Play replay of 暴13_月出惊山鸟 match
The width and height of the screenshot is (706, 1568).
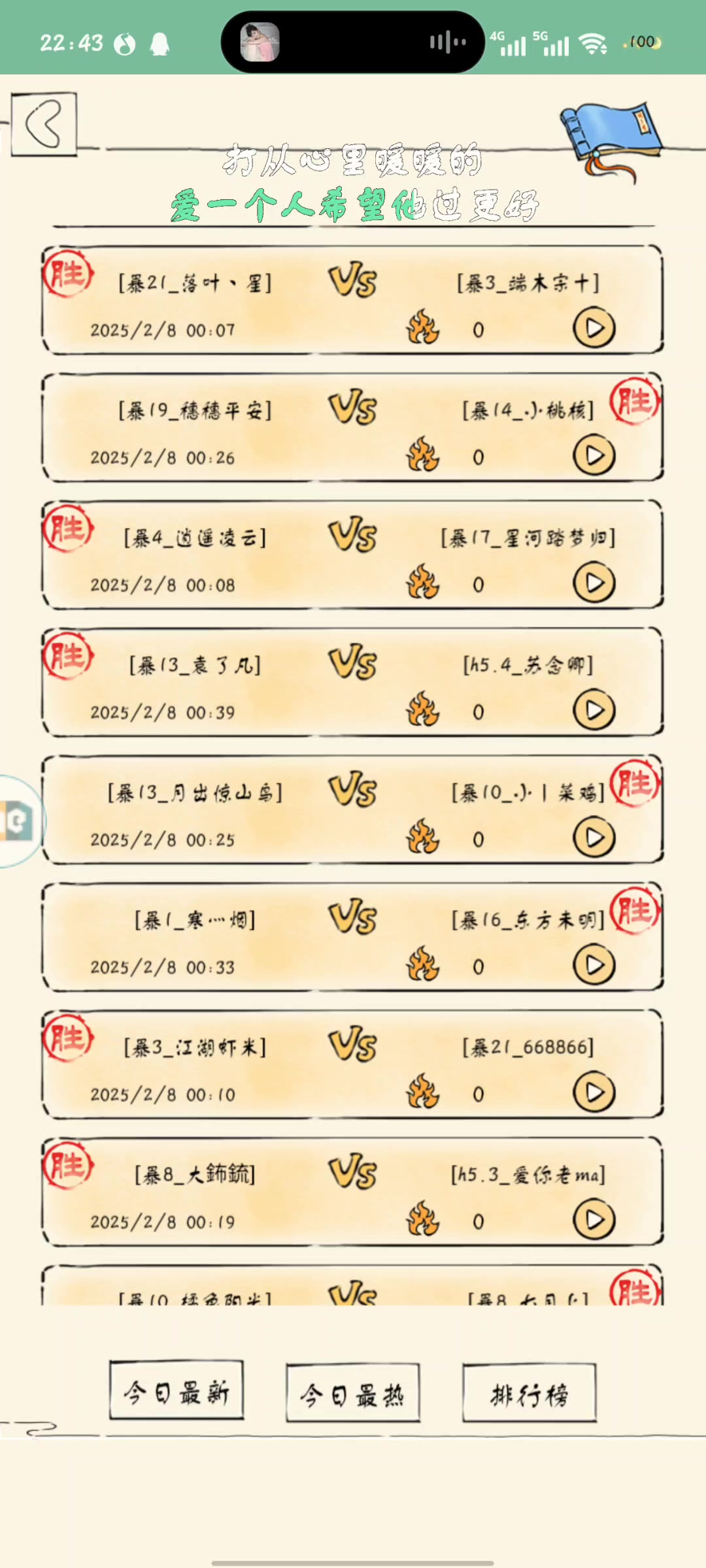[x=594, y=838]
